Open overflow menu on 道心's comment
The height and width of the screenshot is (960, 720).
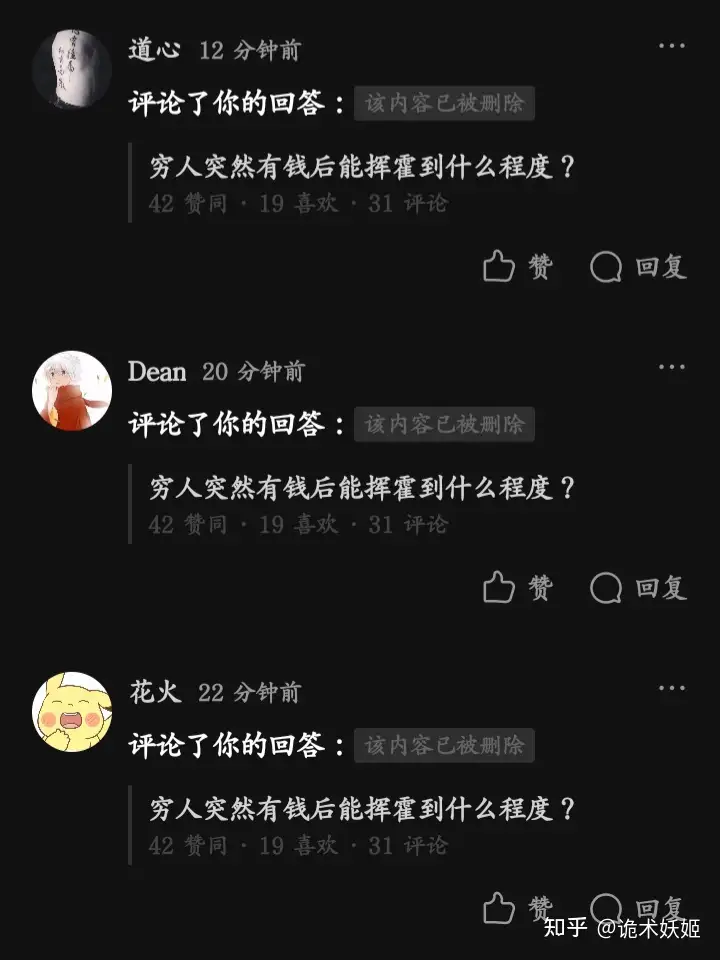[671, 46]
